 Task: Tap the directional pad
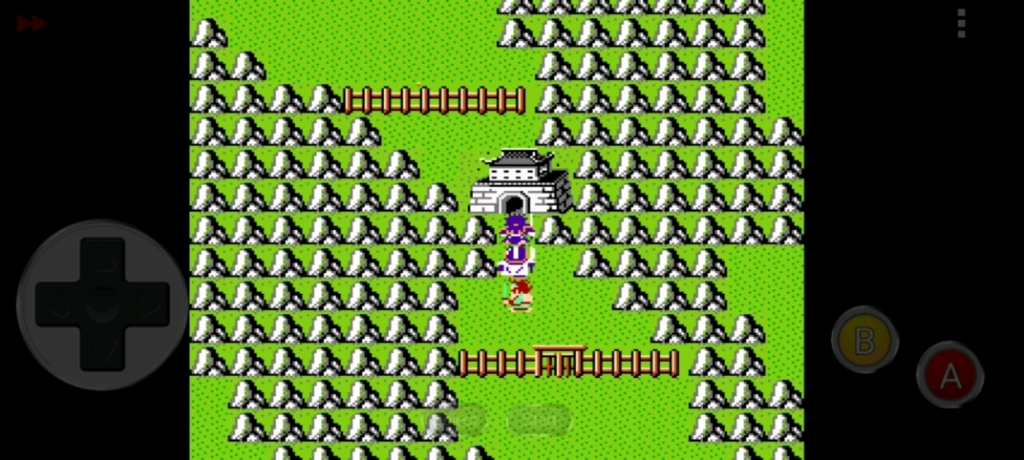[102, 305]
